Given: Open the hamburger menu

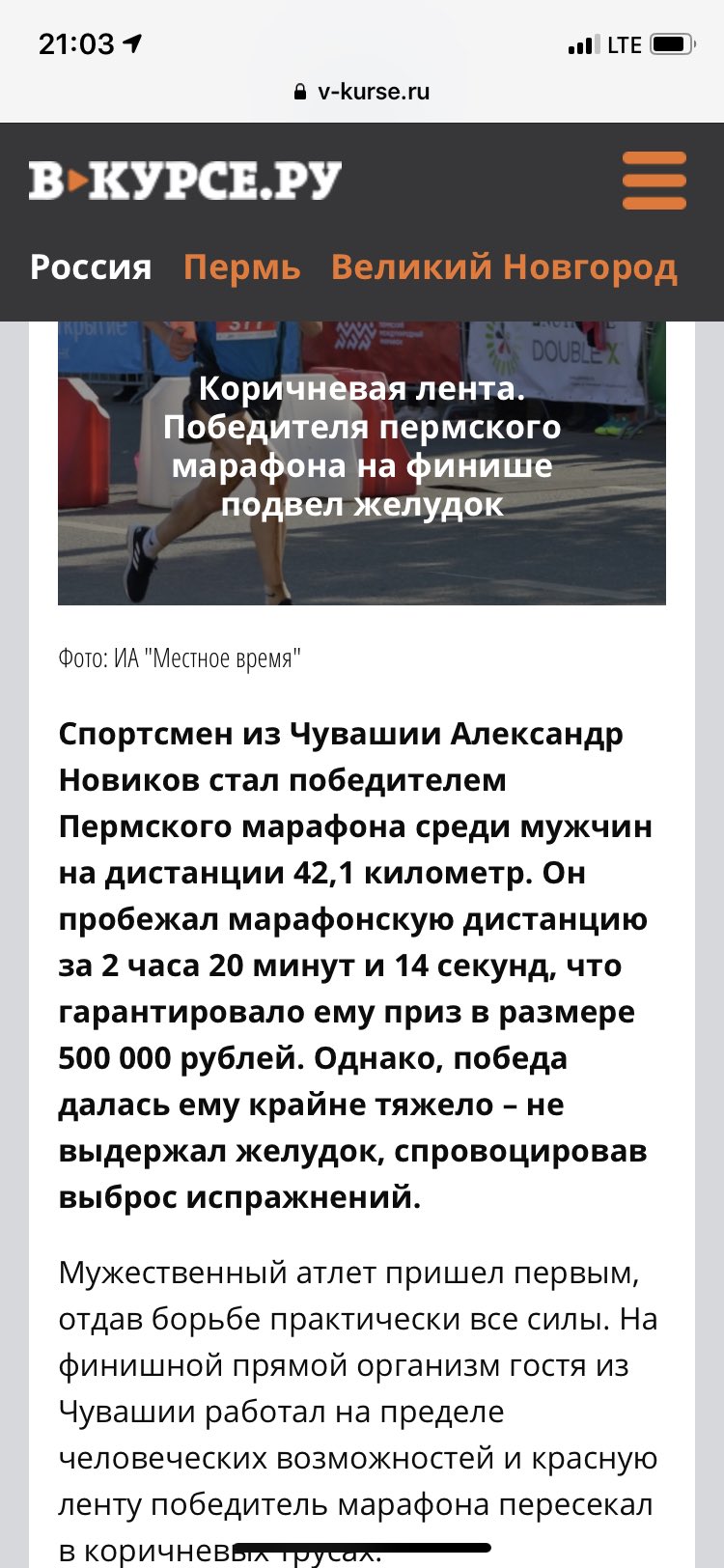Looking at the screenshot, I should [654, 181].
